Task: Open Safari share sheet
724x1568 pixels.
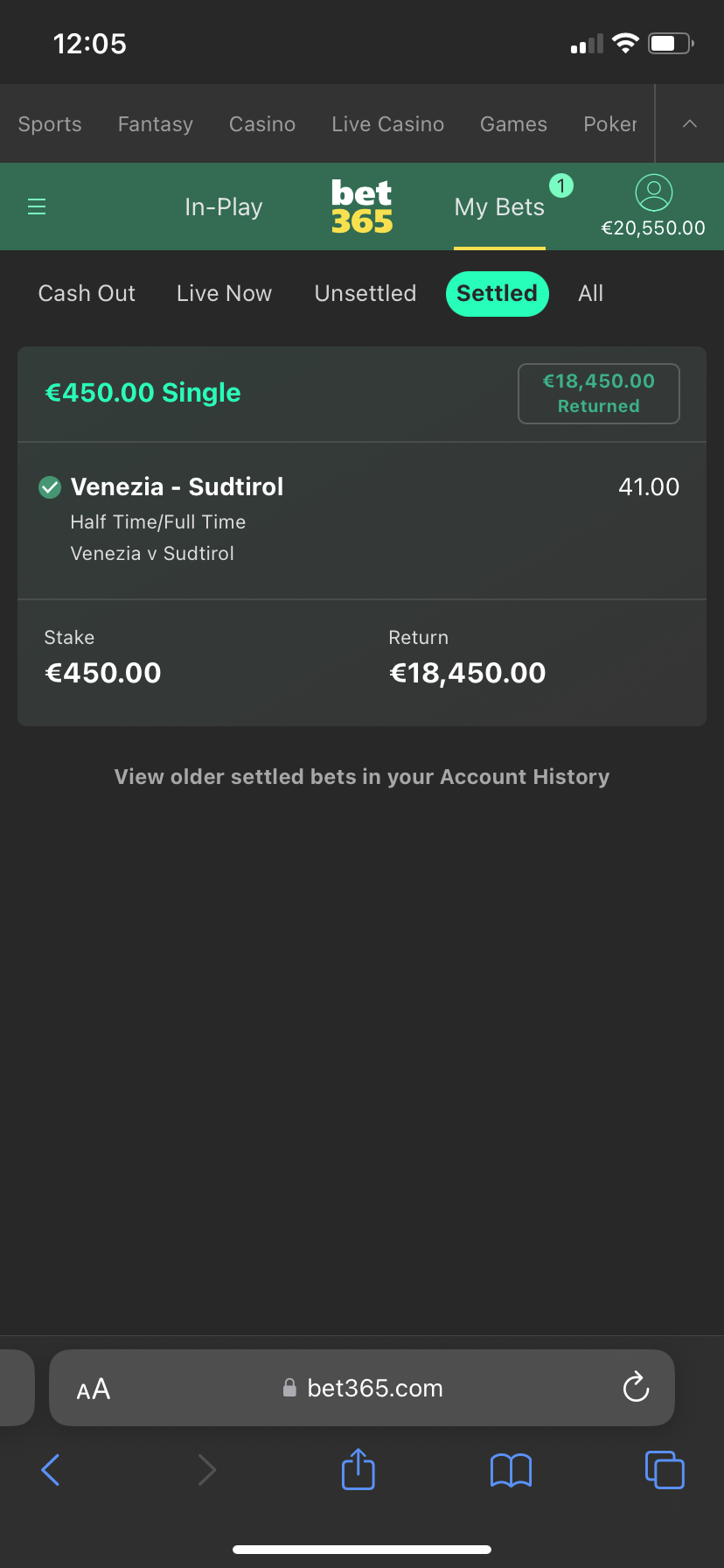Action: click(358, 1469)
